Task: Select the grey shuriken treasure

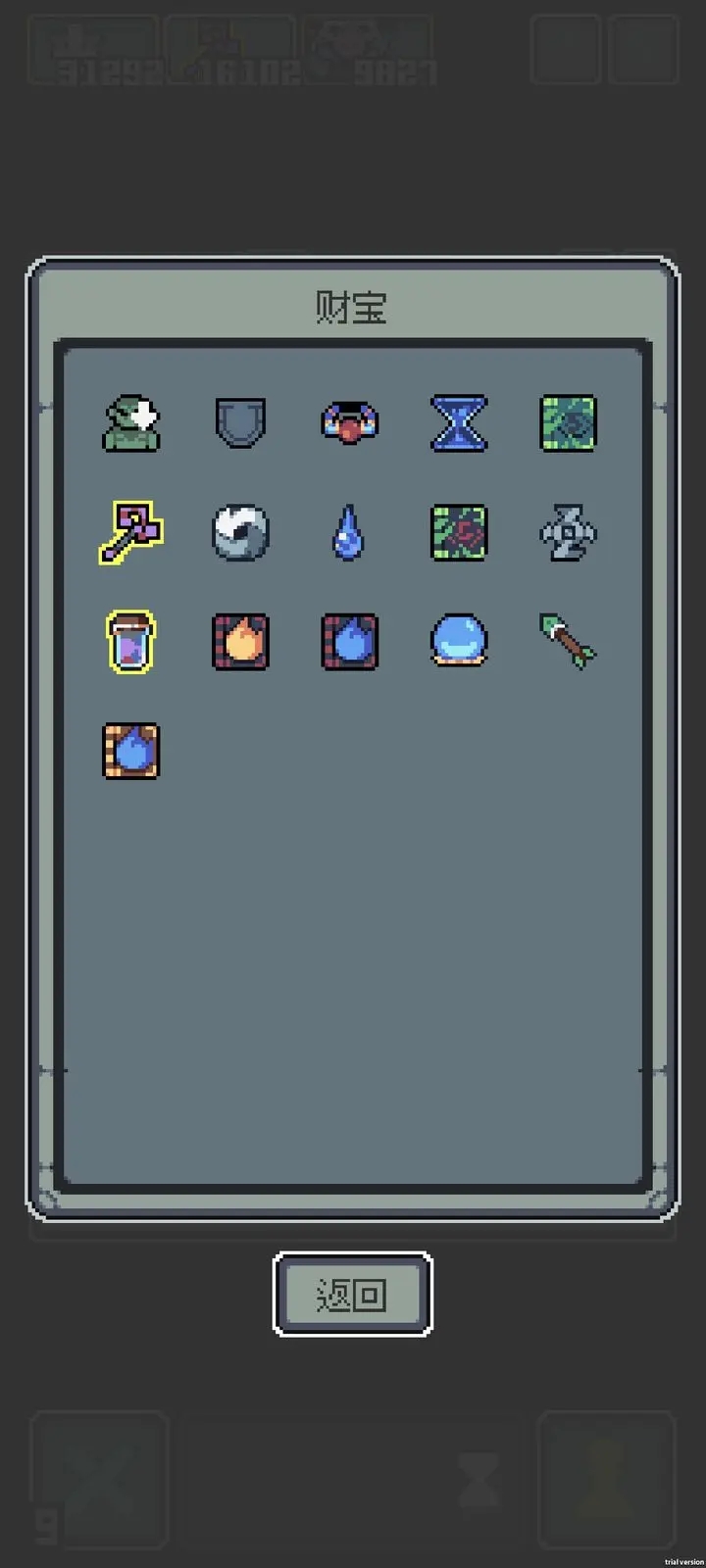Action: tap(568, 533)
